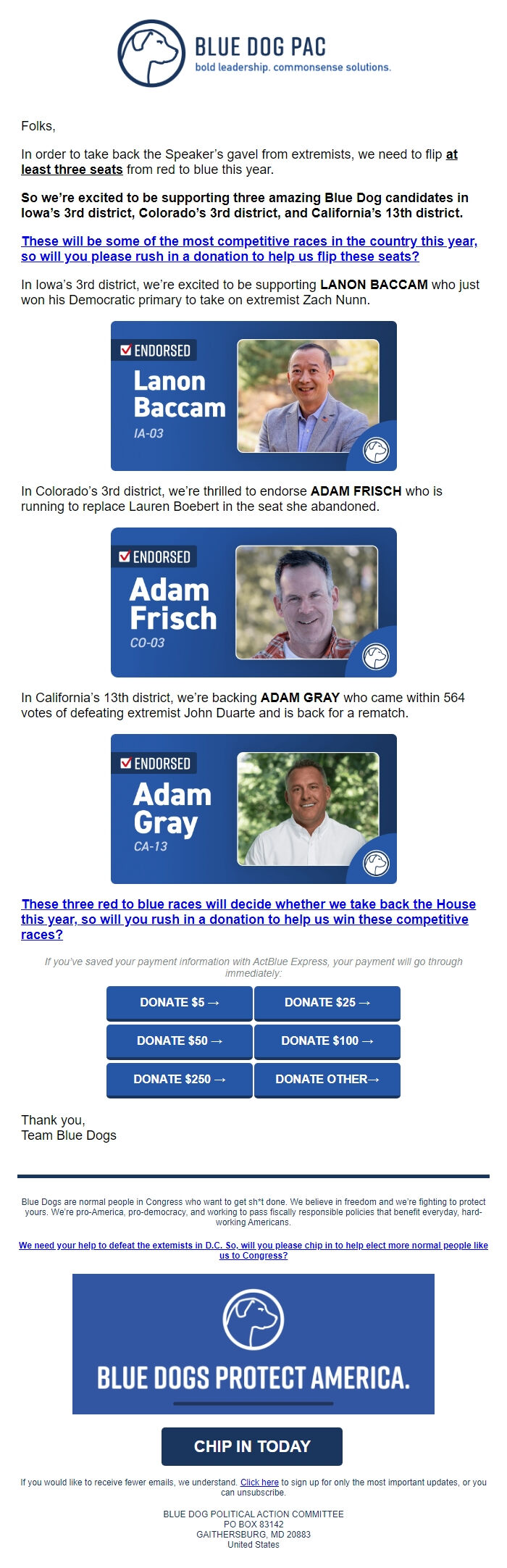
Task: Tap the CHIP IN TODAY button
Action: click(251, 1446)
